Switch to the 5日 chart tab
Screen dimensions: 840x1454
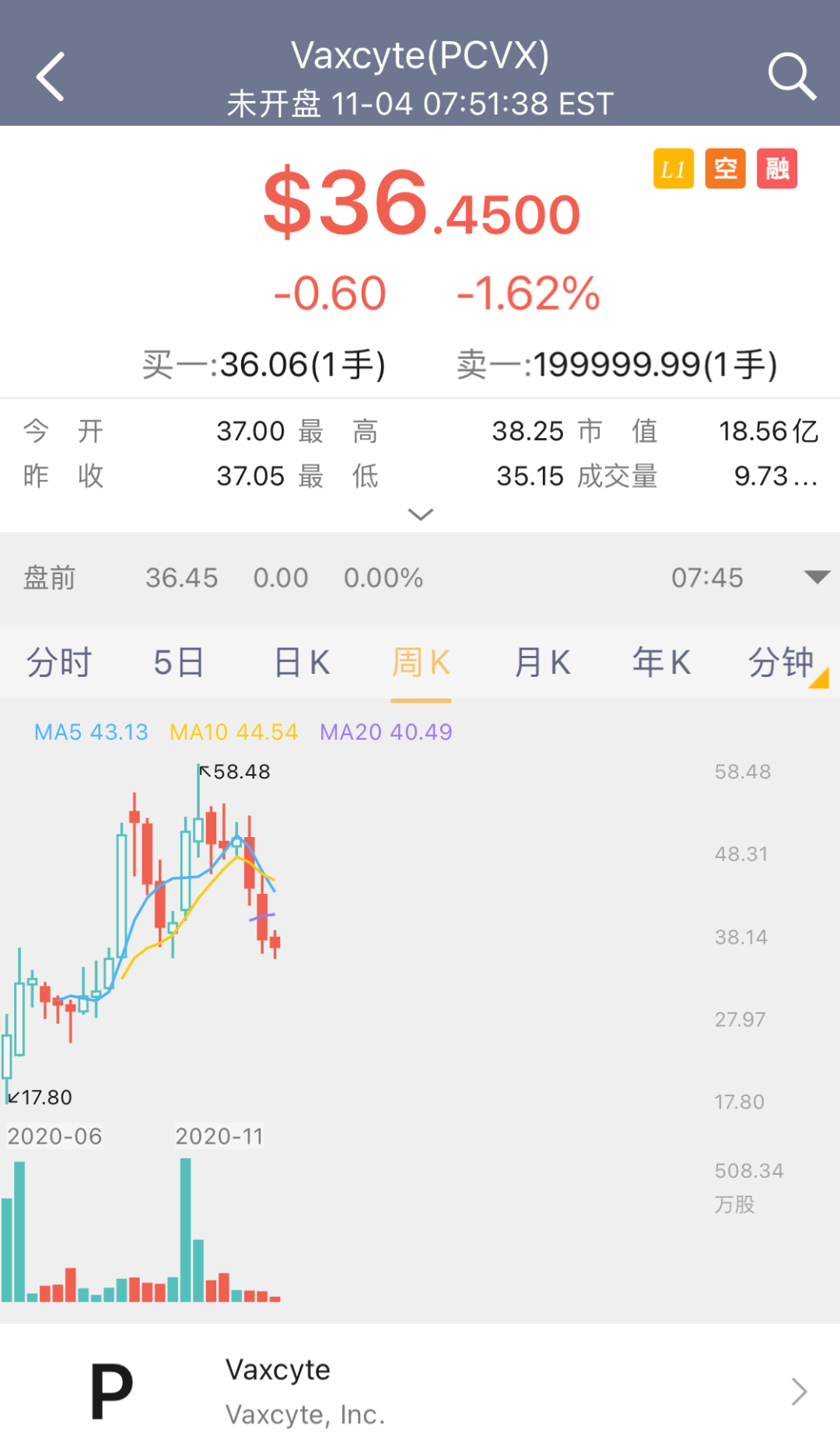(x=179, y=663)
